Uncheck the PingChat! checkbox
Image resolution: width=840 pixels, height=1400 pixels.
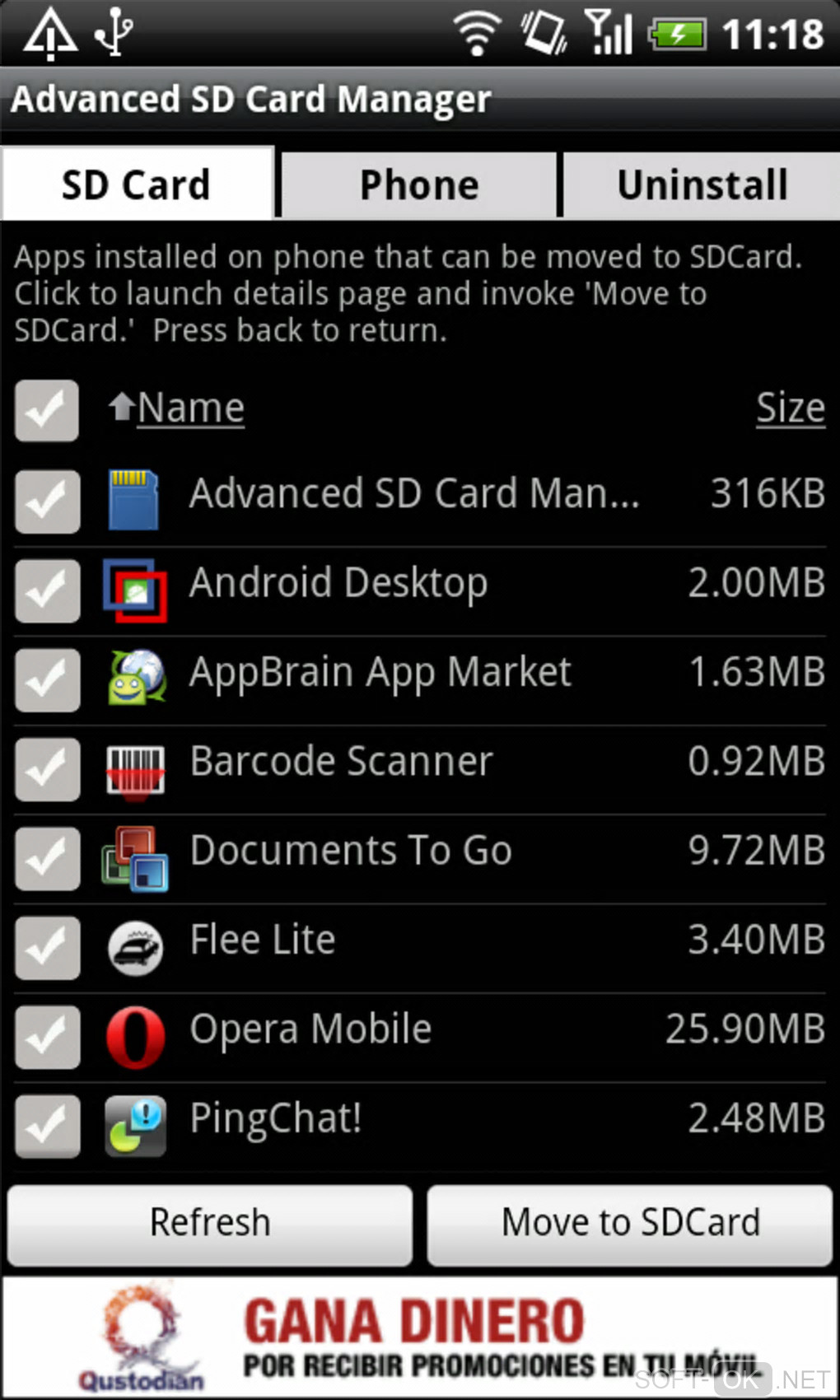[x=47, y=1126]
